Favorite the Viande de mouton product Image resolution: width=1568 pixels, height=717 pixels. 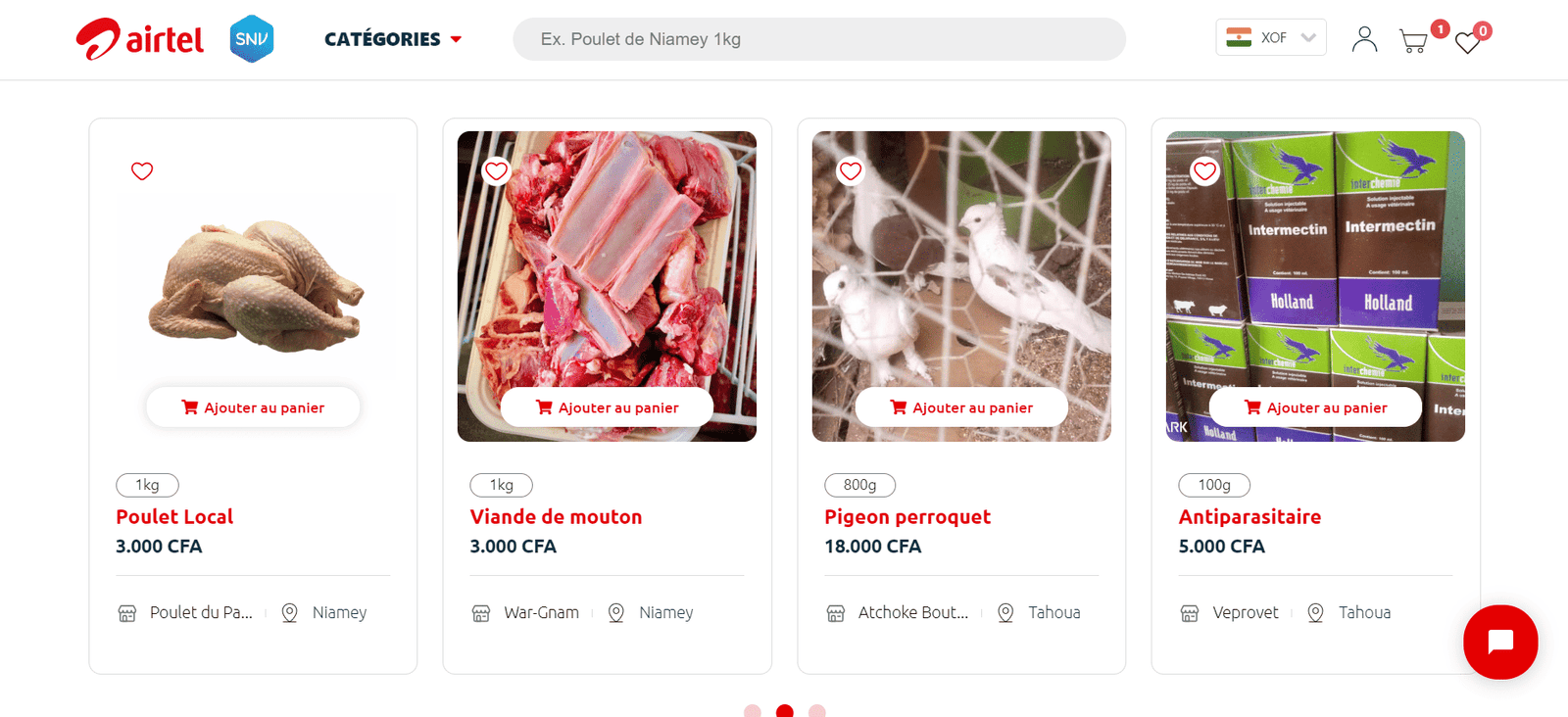[497, 171]
